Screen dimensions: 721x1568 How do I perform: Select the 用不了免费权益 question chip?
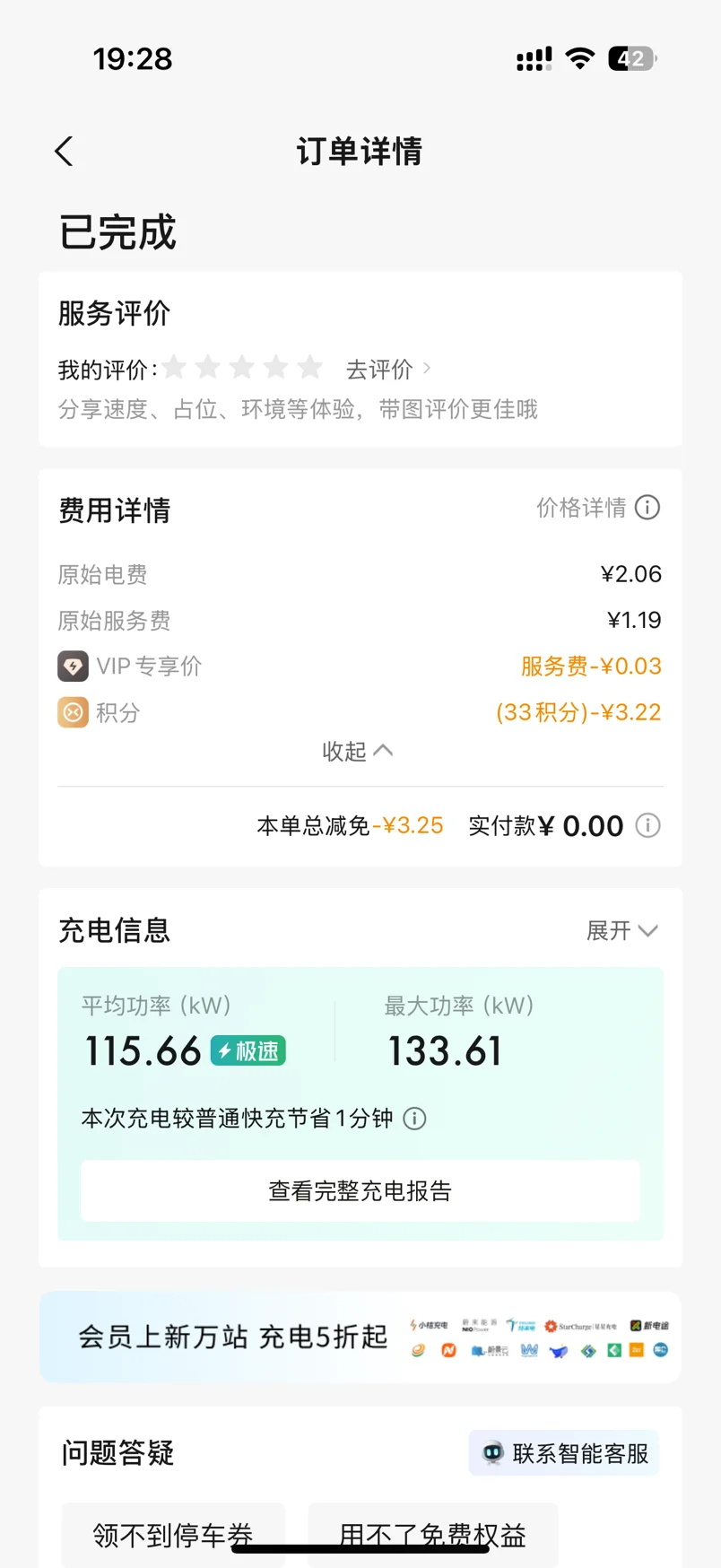coord(433,1536)
